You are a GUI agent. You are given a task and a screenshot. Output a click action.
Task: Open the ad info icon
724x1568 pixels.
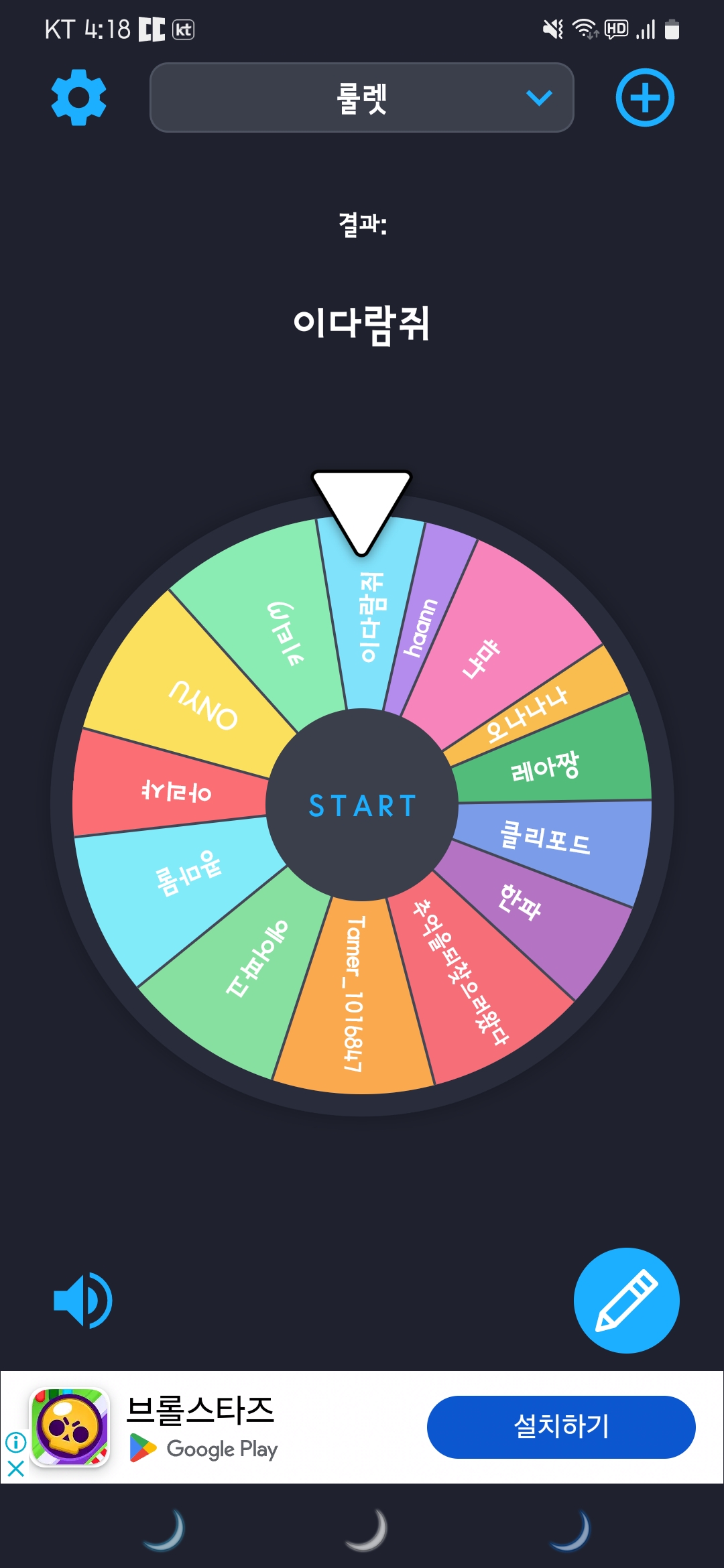[x=15, y=1441]
